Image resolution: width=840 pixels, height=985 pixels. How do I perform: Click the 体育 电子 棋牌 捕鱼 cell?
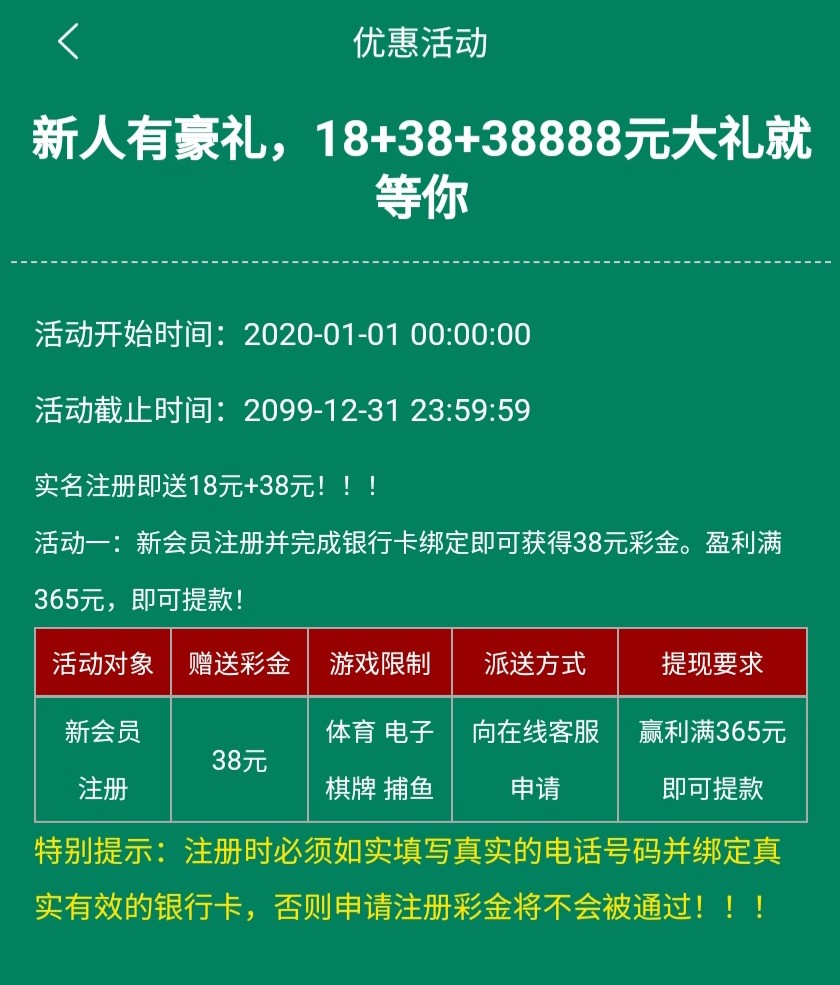(380, 758)
